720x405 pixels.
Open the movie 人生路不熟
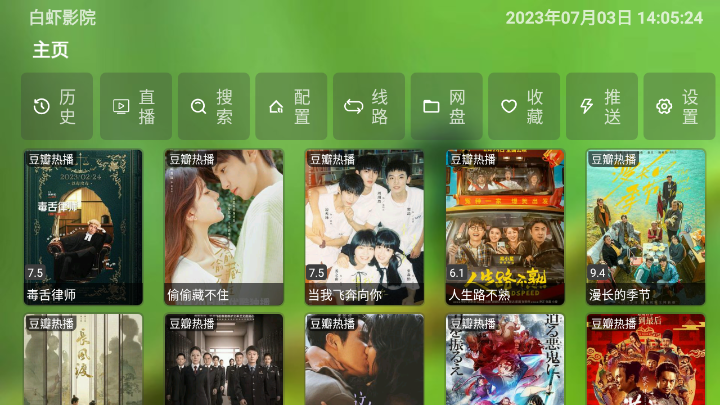[x=505, y=227]
